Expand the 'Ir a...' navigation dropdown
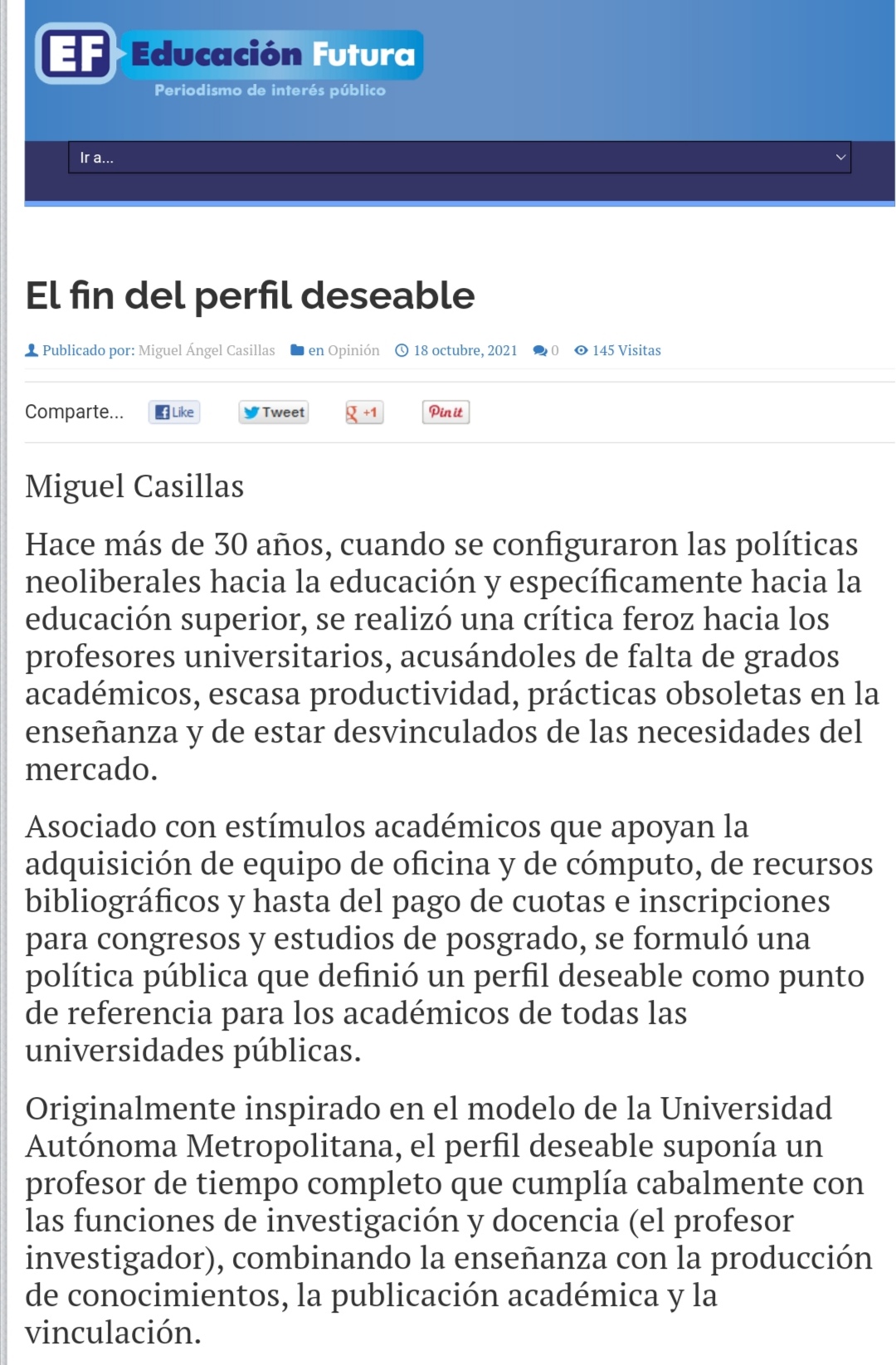The width and height of the screenshot is (896, 1365). click(459, 158)
